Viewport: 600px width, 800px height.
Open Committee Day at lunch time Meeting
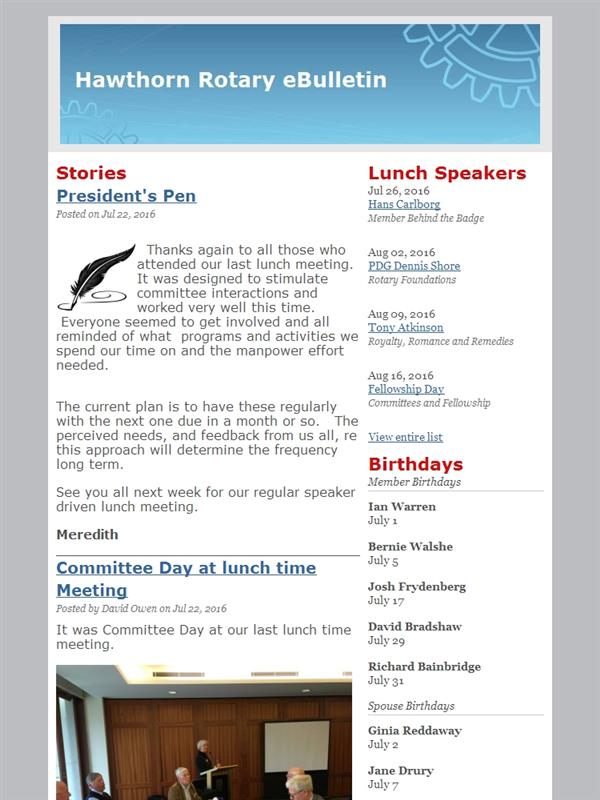186,579
